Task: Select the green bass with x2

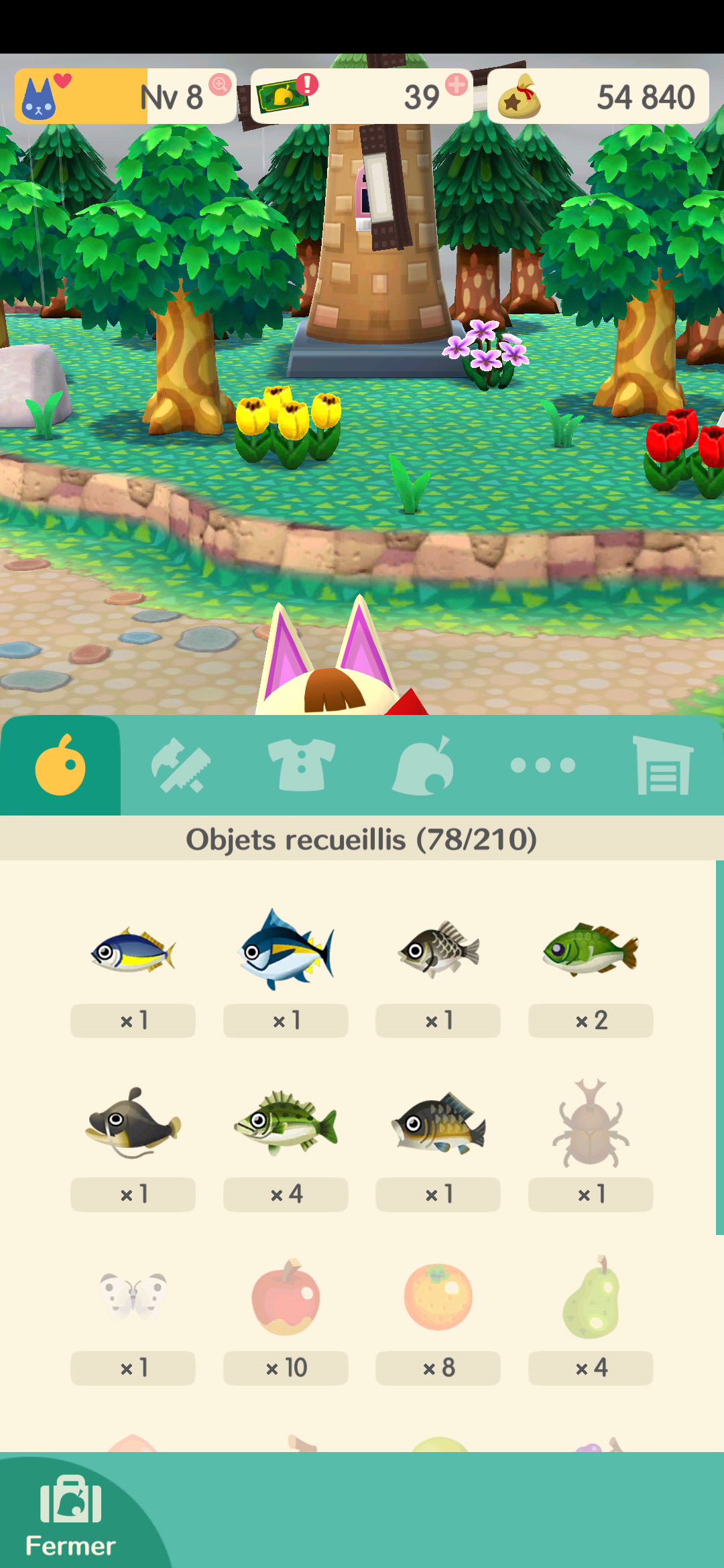Action: click(x=591, y=950)
